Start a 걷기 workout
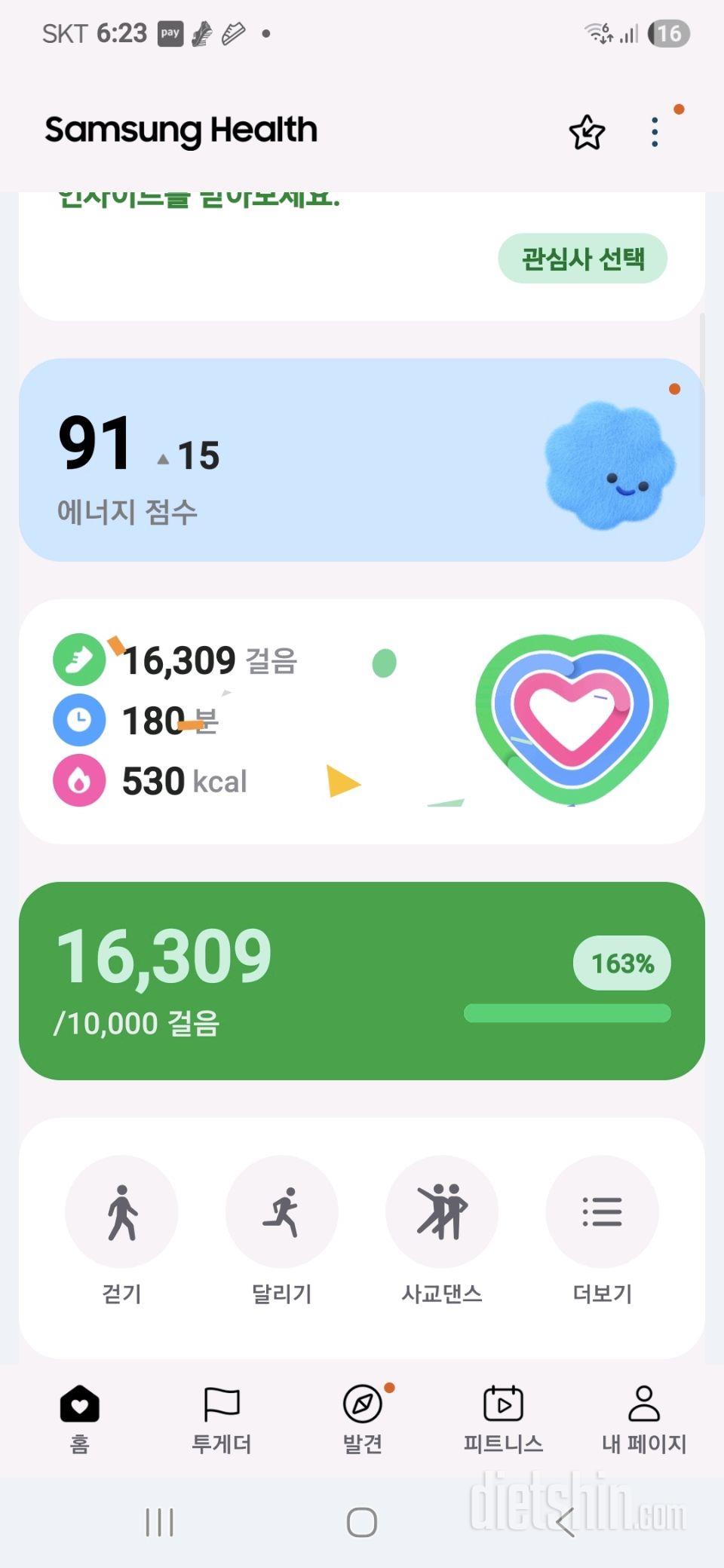The height and width of the screenshot is (1568, 724). [121, 1212]
